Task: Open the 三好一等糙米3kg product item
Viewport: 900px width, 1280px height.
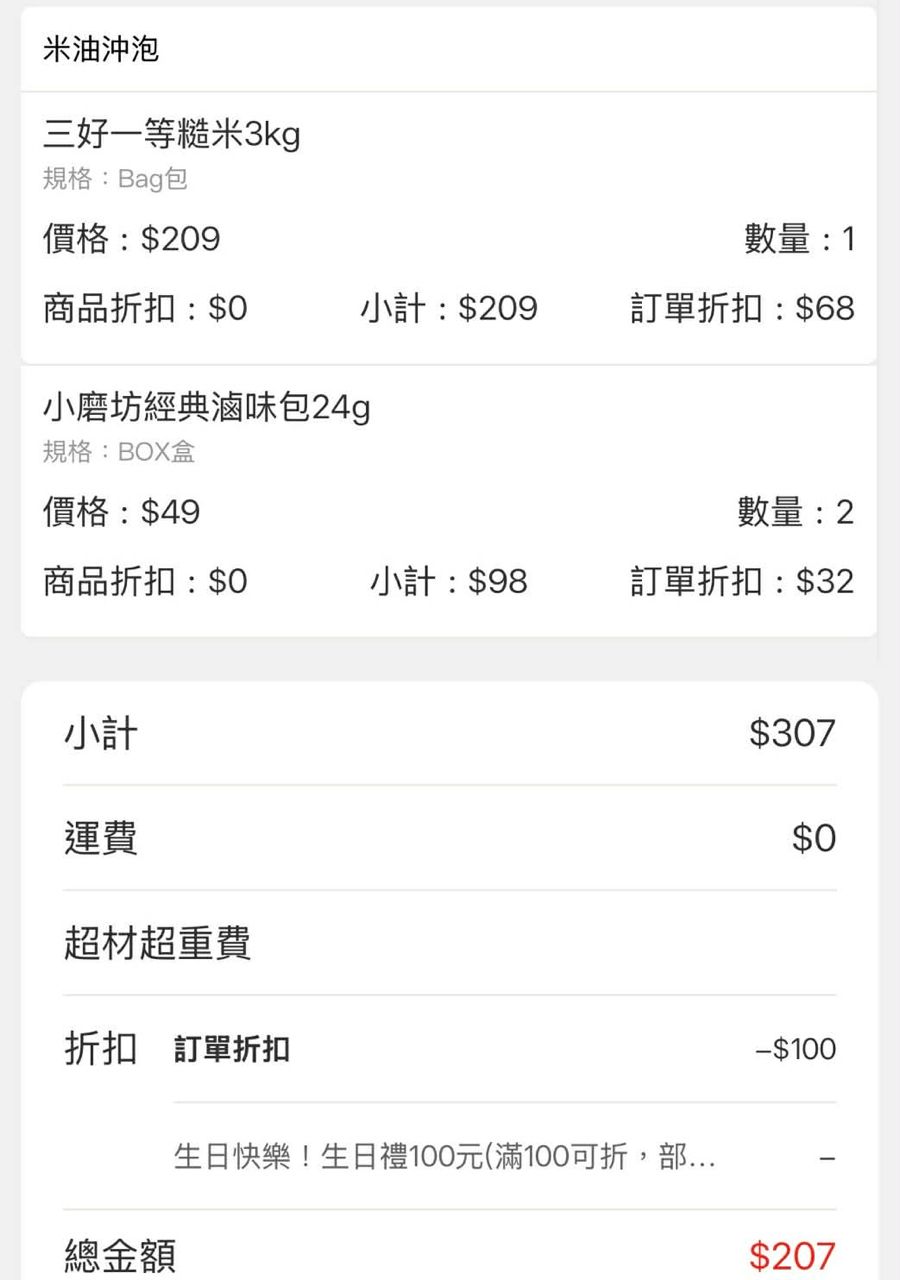Action: [172, 135]
